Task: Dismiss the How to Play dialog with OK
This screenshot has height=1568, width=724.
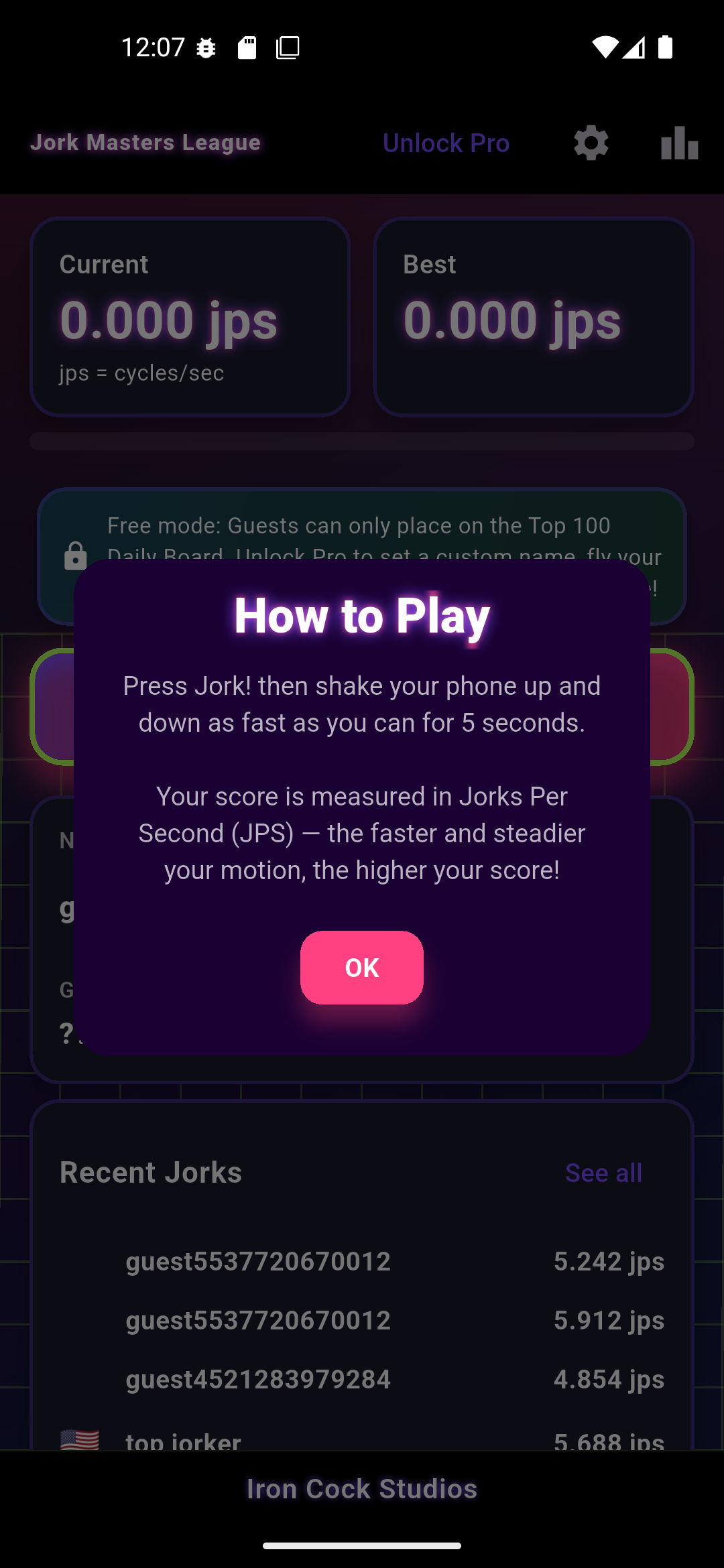Action: 361,967
